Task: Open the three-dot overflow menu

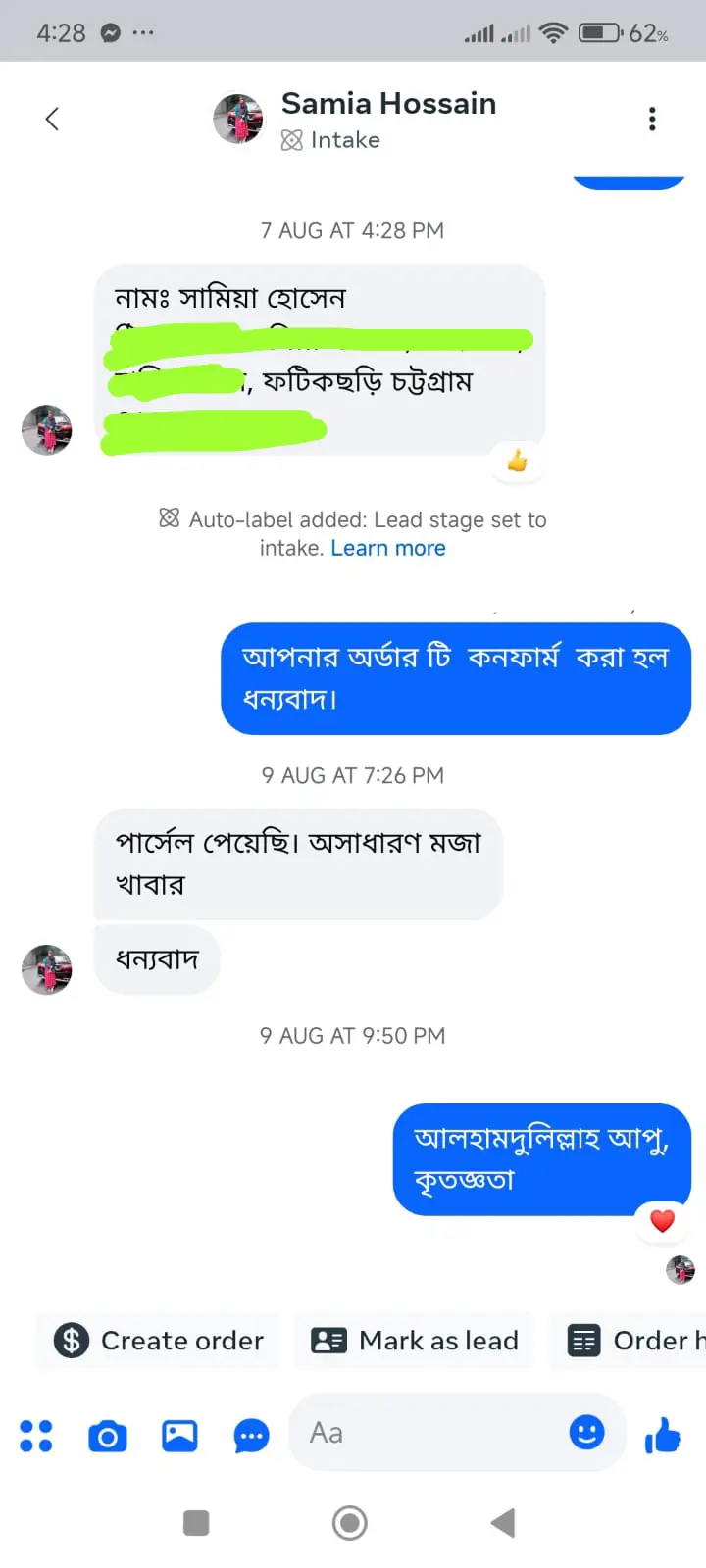Action: click(x=652, y=120)
